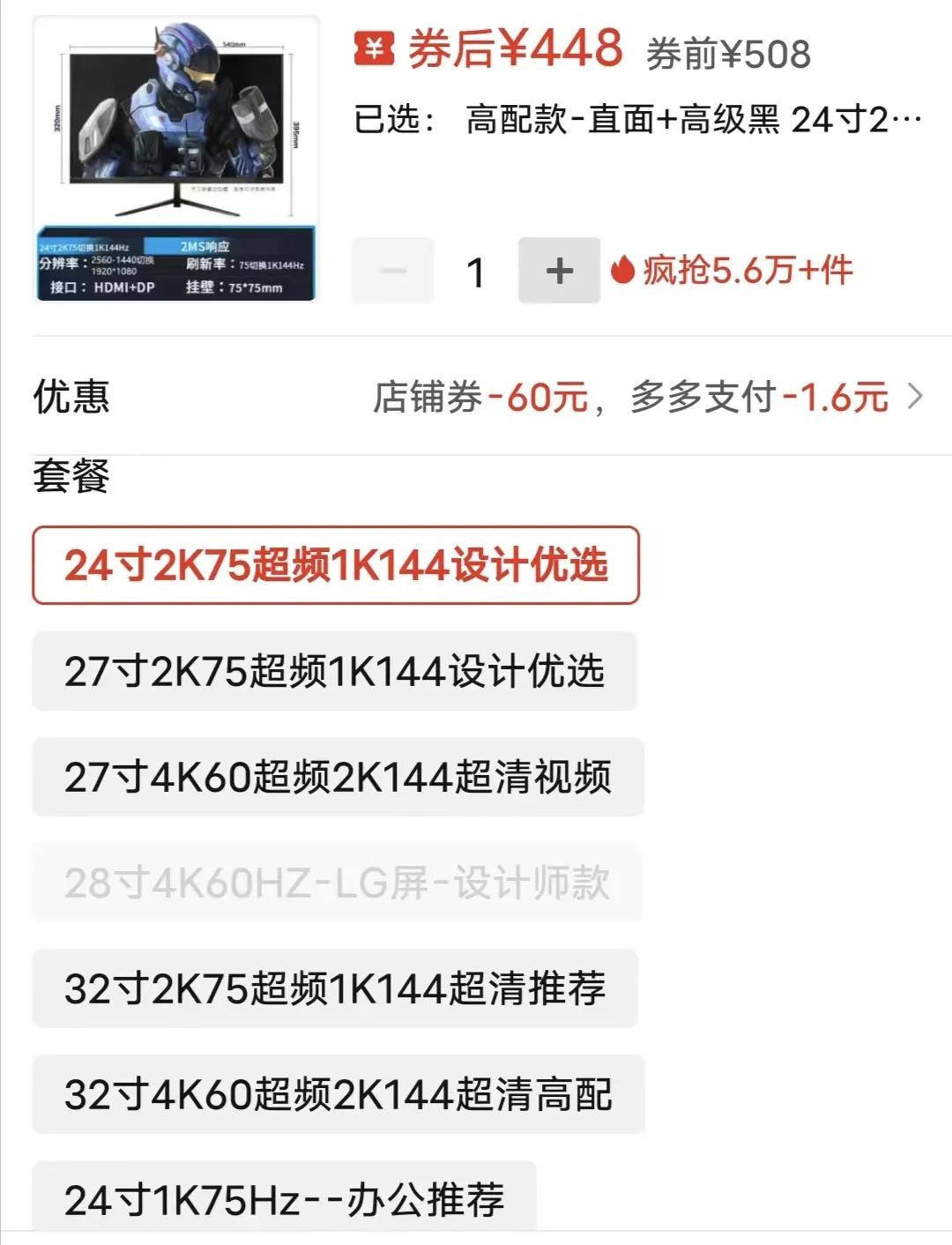Expand the 优惠 discount details with the chevron
The width and height of the screenshot is (952, 1245).
[x=913, y=398]
